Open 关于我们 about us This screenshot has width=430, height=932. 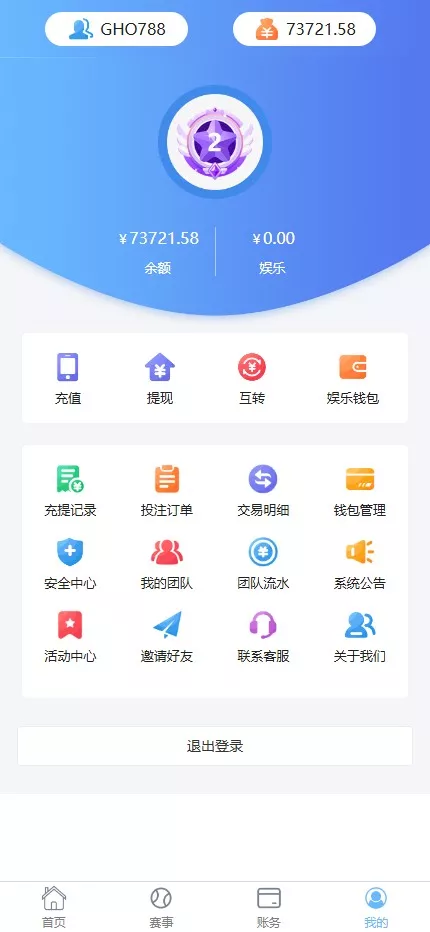pyautogui.click(x=360, y=637)
